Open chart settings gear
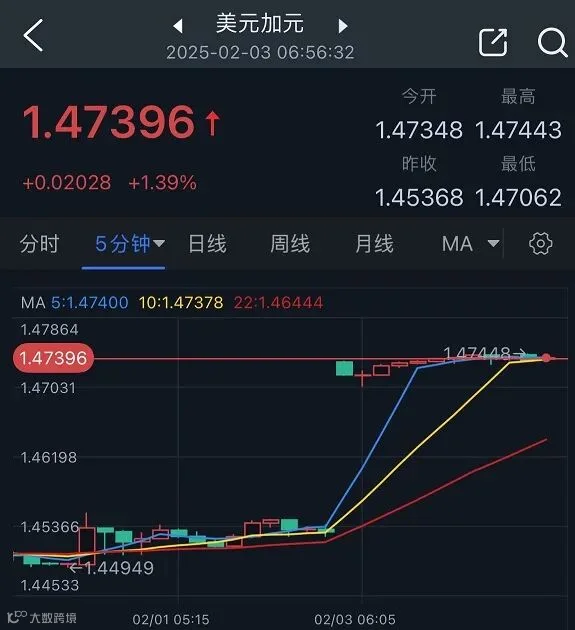 coord(540,243)
